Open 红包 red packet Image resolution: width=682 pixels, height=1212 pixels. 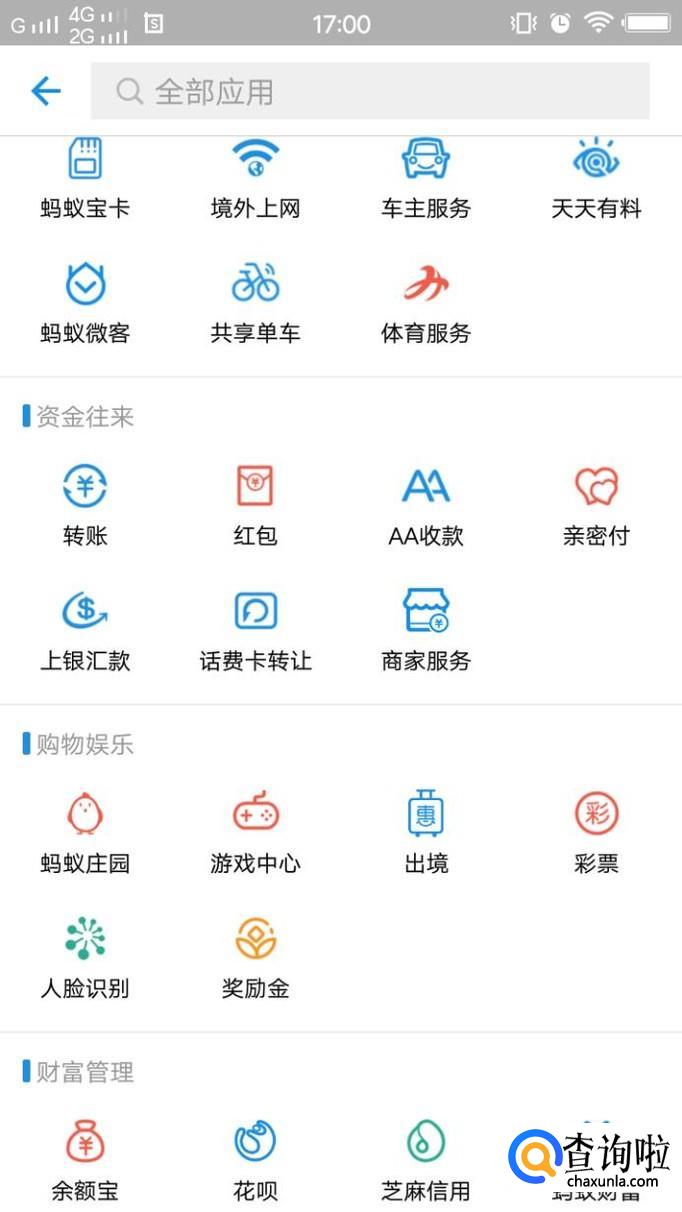tap(255, 507)
